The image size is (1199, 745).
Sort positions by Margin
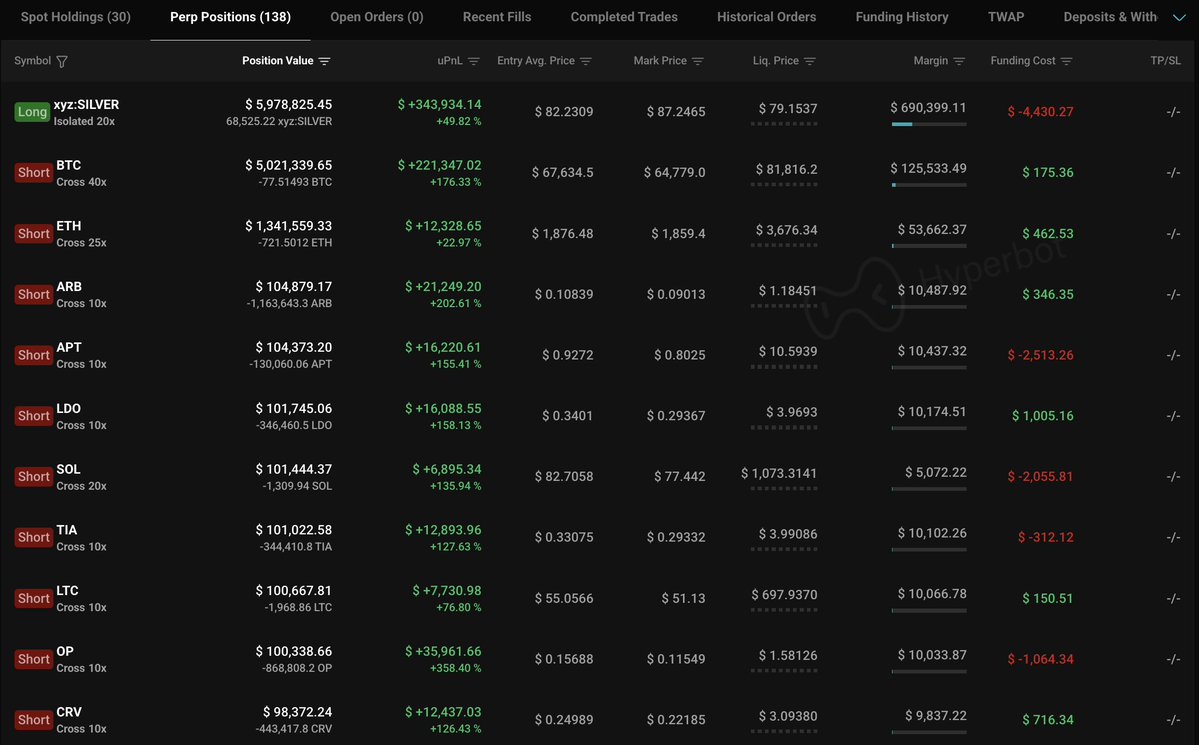pos(959,62)
